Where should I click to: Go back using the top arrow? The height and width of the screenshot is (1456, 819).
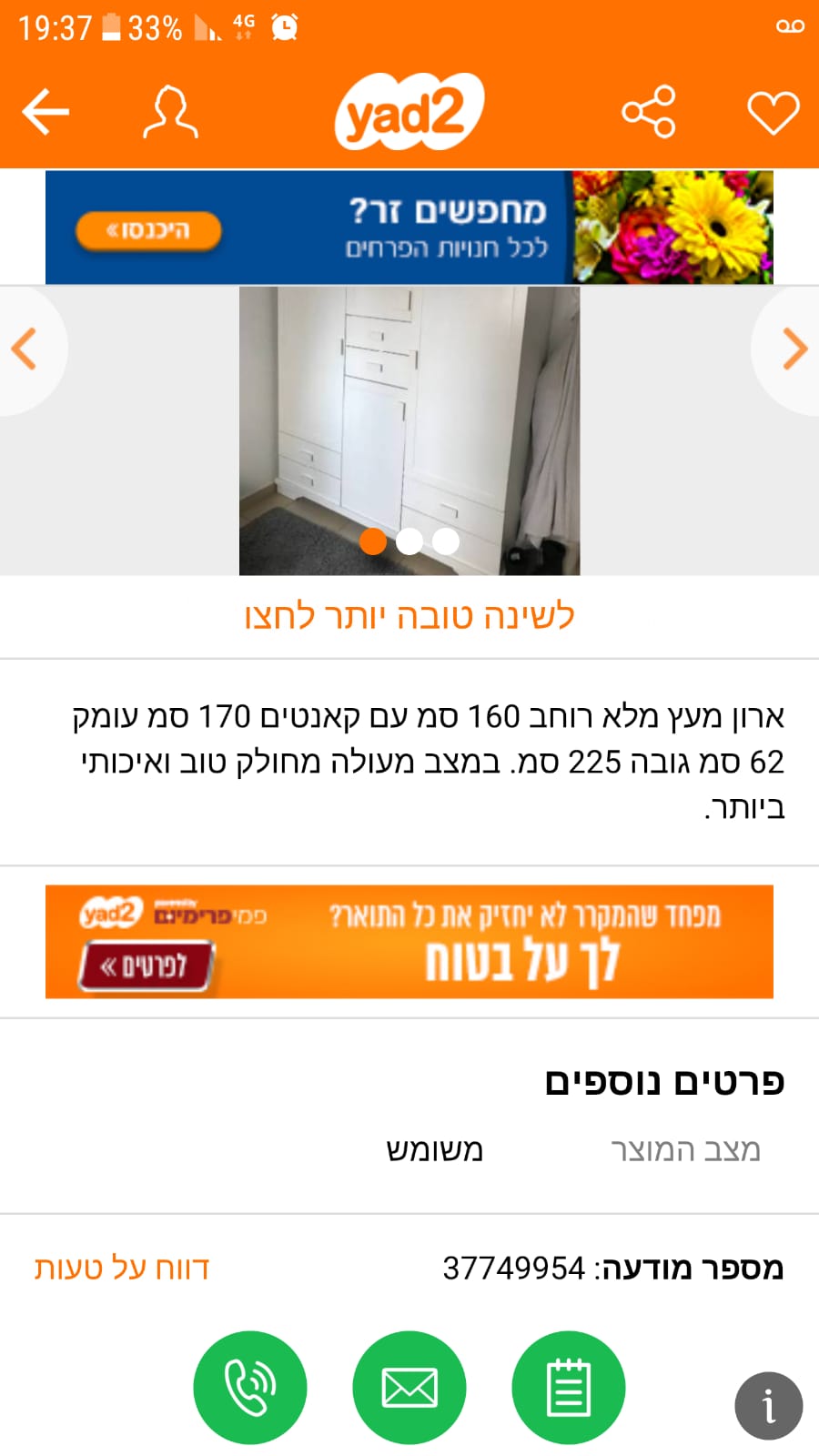(x=45, y=112)
